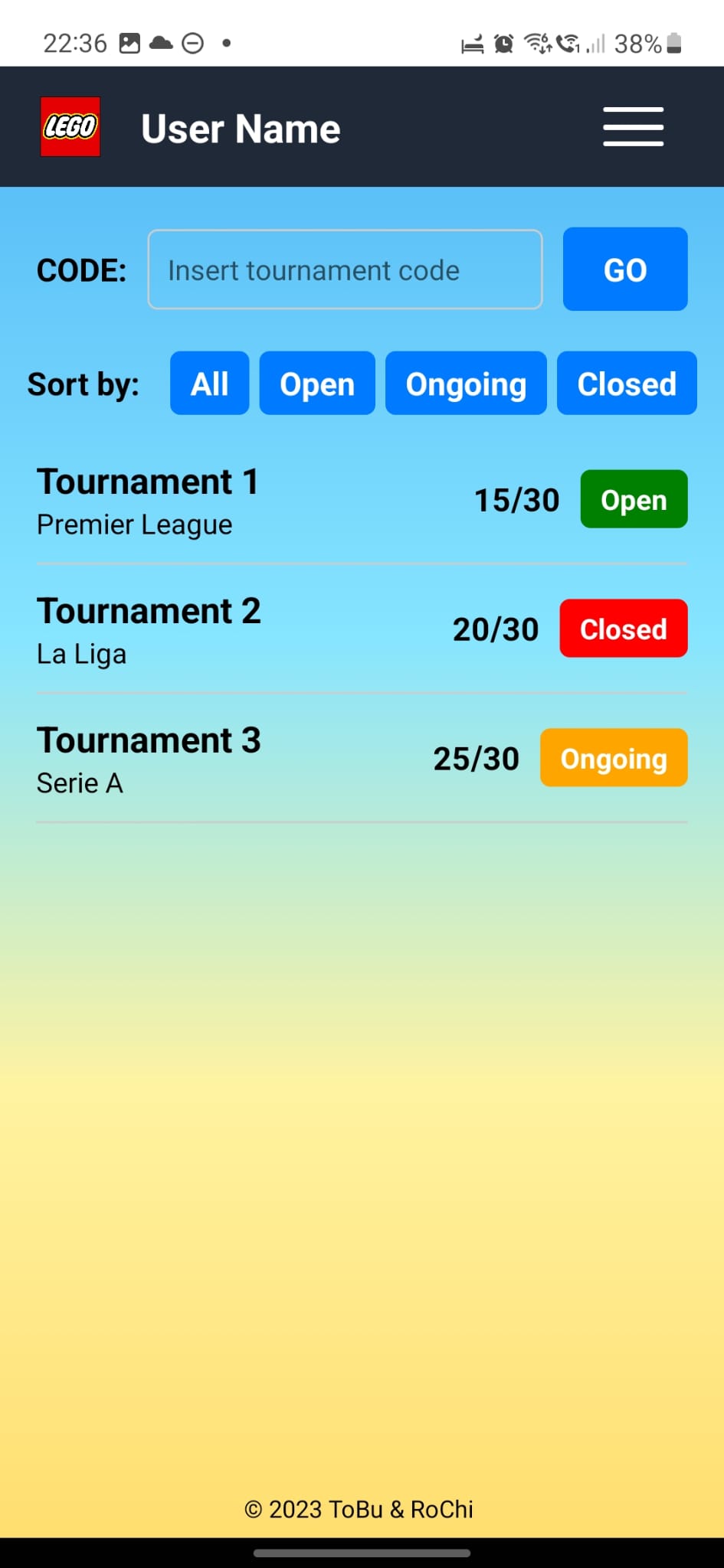This screenshot has height=1568, width=724.
Task: Tap the do-not-disturb icon in the status bar
Action: pos(193,44)
